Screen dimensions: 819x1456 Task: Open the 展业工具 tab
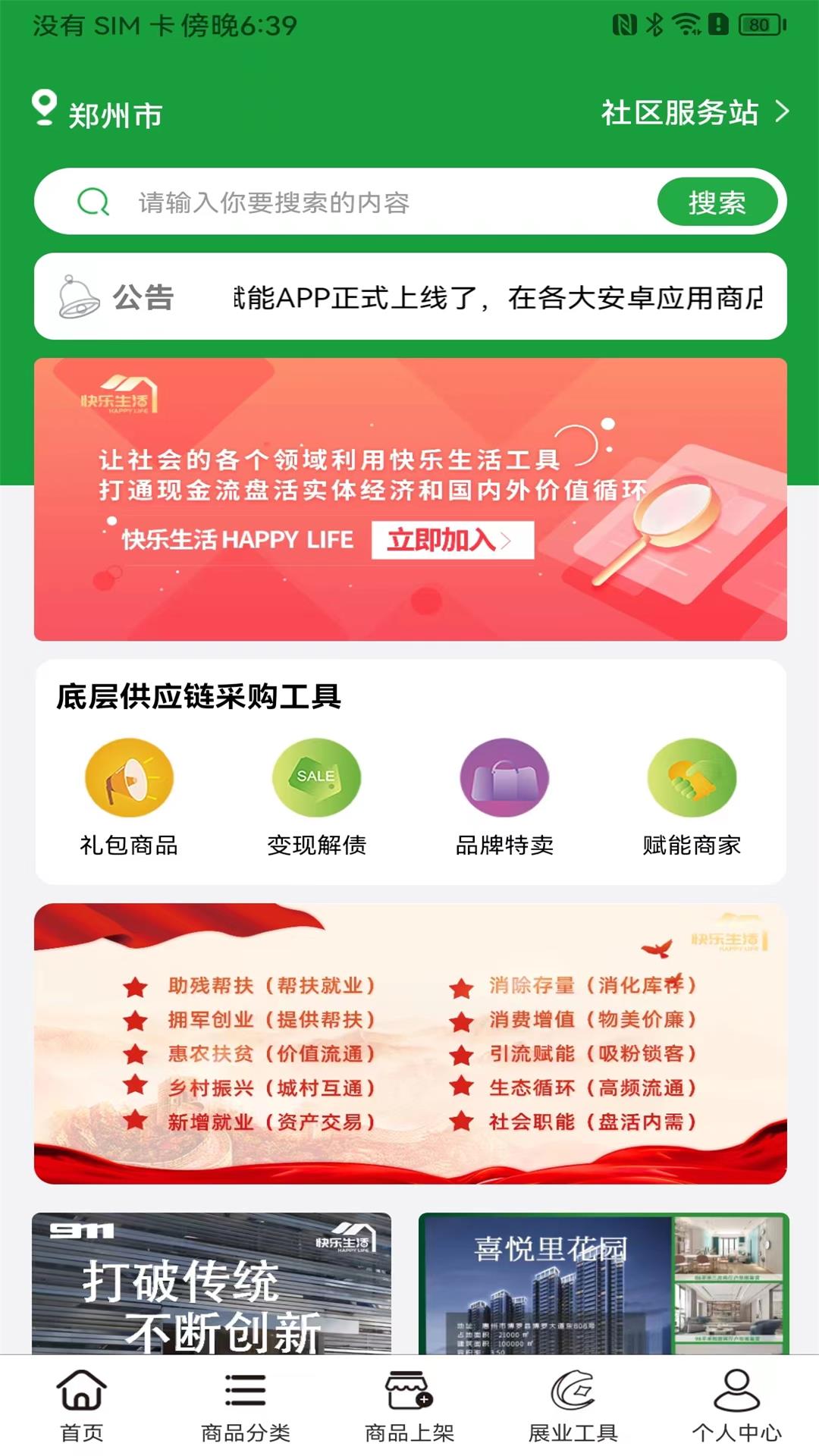(573, 1405)
